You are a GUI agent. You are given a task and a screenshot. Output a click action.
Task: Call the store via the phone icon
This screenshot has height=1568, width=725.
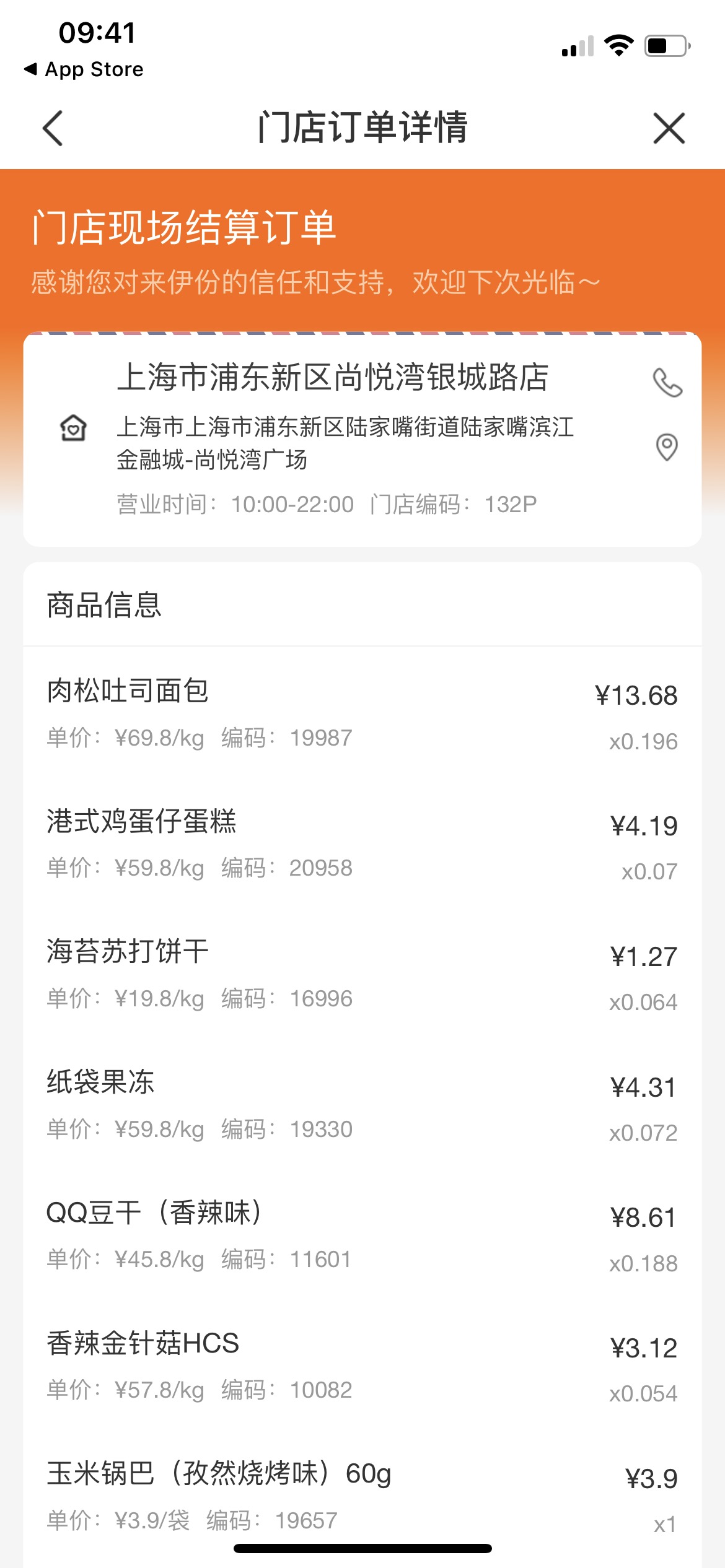(x=667, y=383)
